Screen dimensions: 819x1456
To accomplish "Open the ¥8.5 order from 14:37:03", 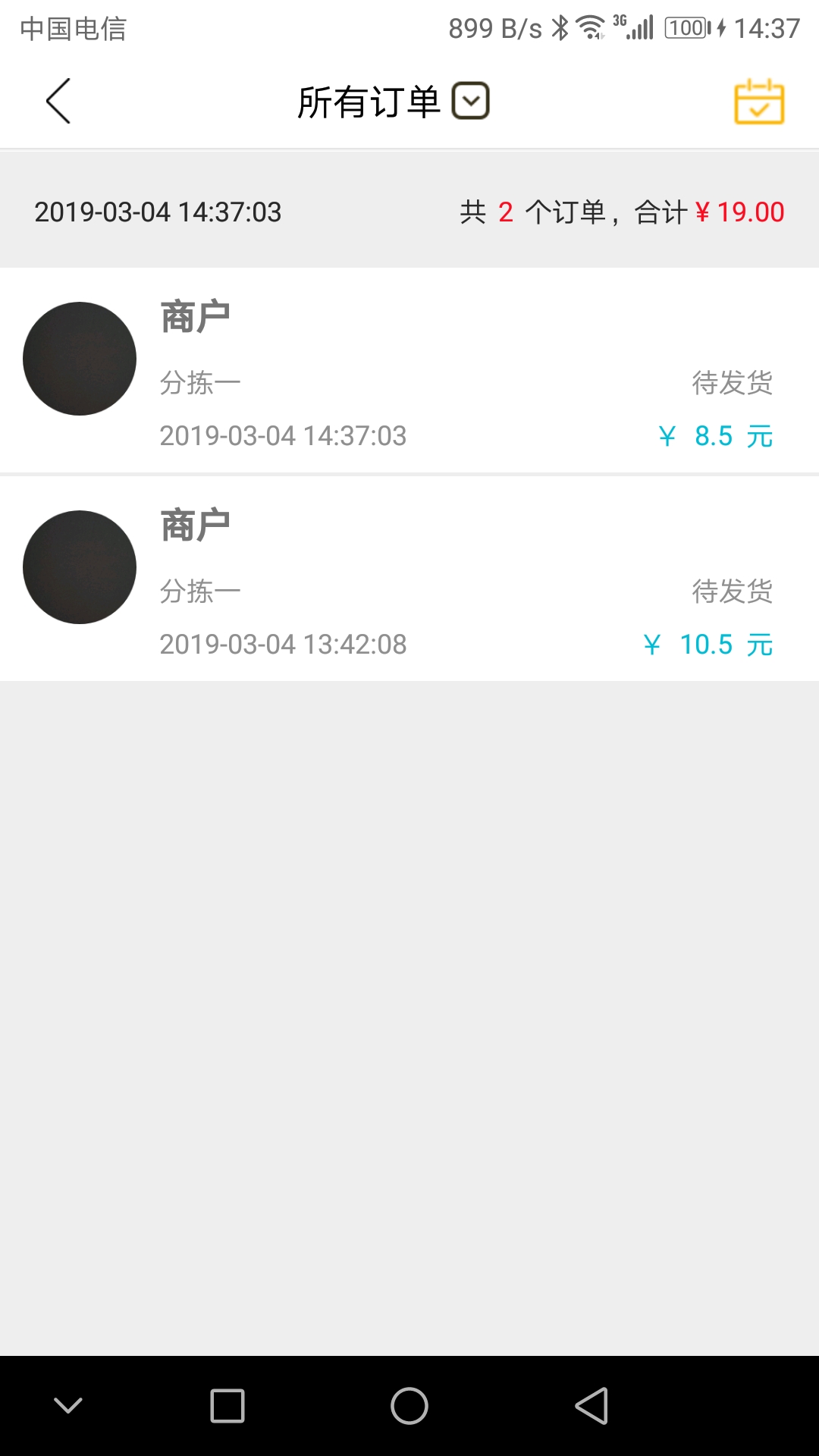I will pos(409,371).
